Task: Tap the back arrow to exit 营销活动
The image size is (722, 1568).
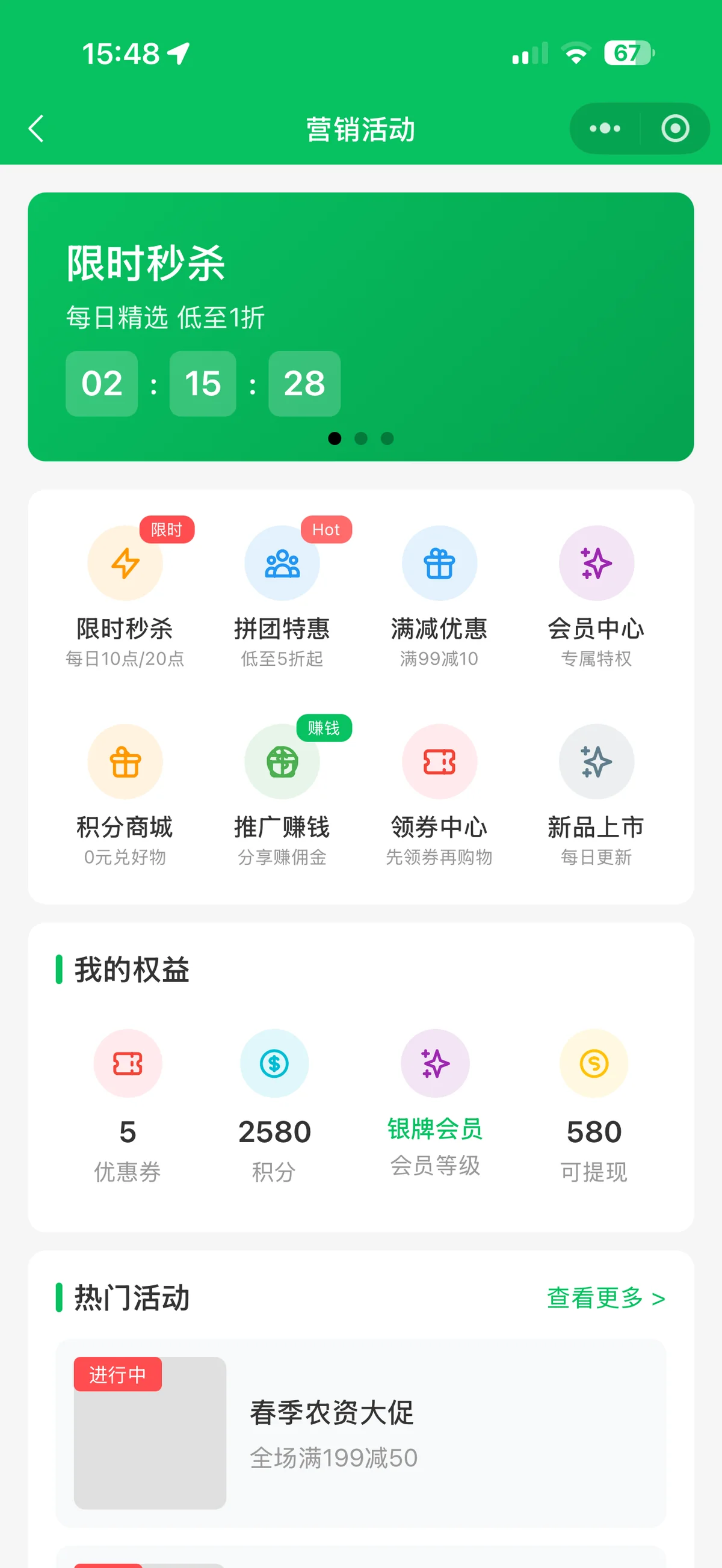Action: (36, 129)
